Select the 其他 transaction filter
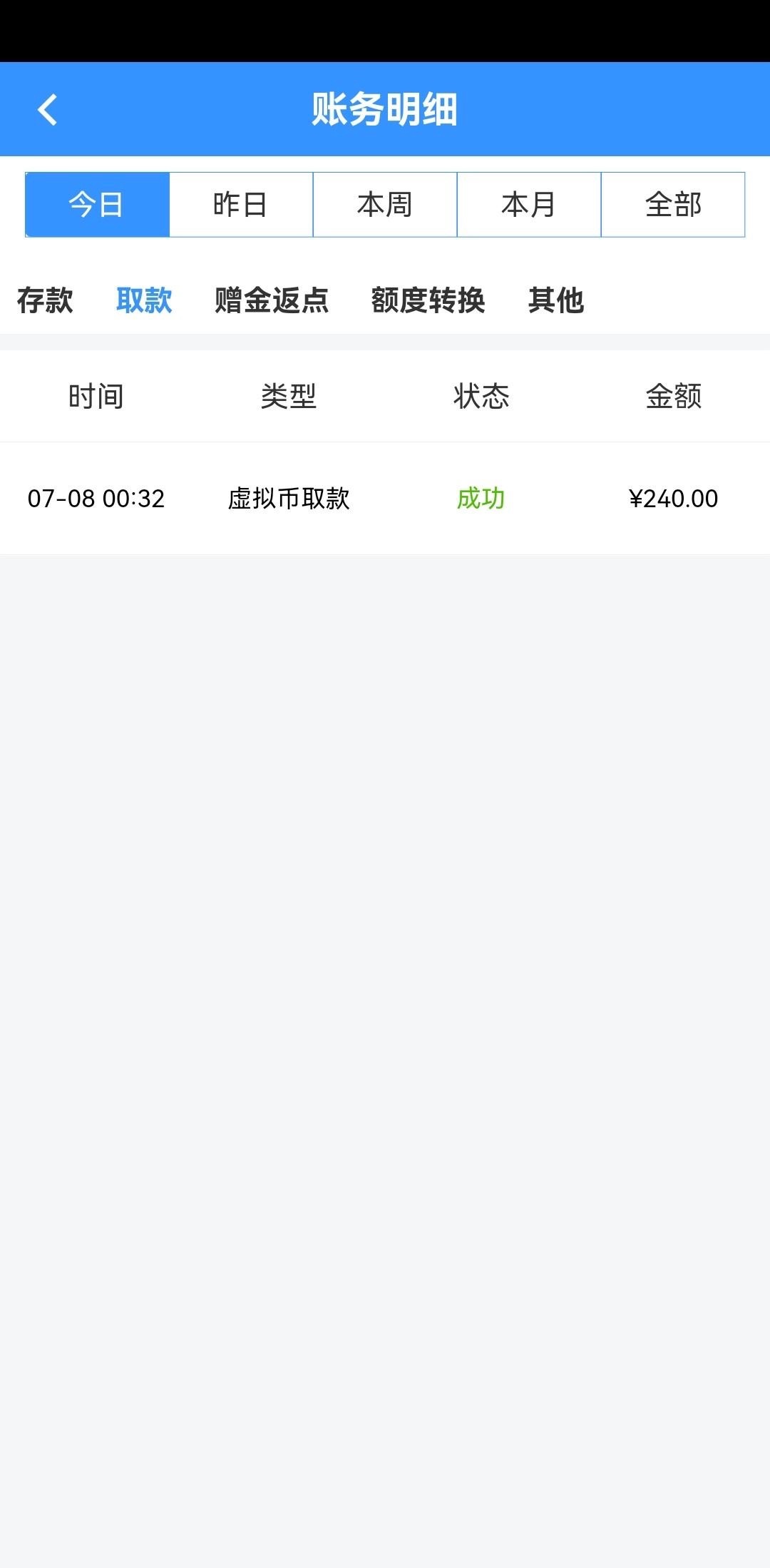The width and height of the screenshot is (770, 1568). point(556,302)
